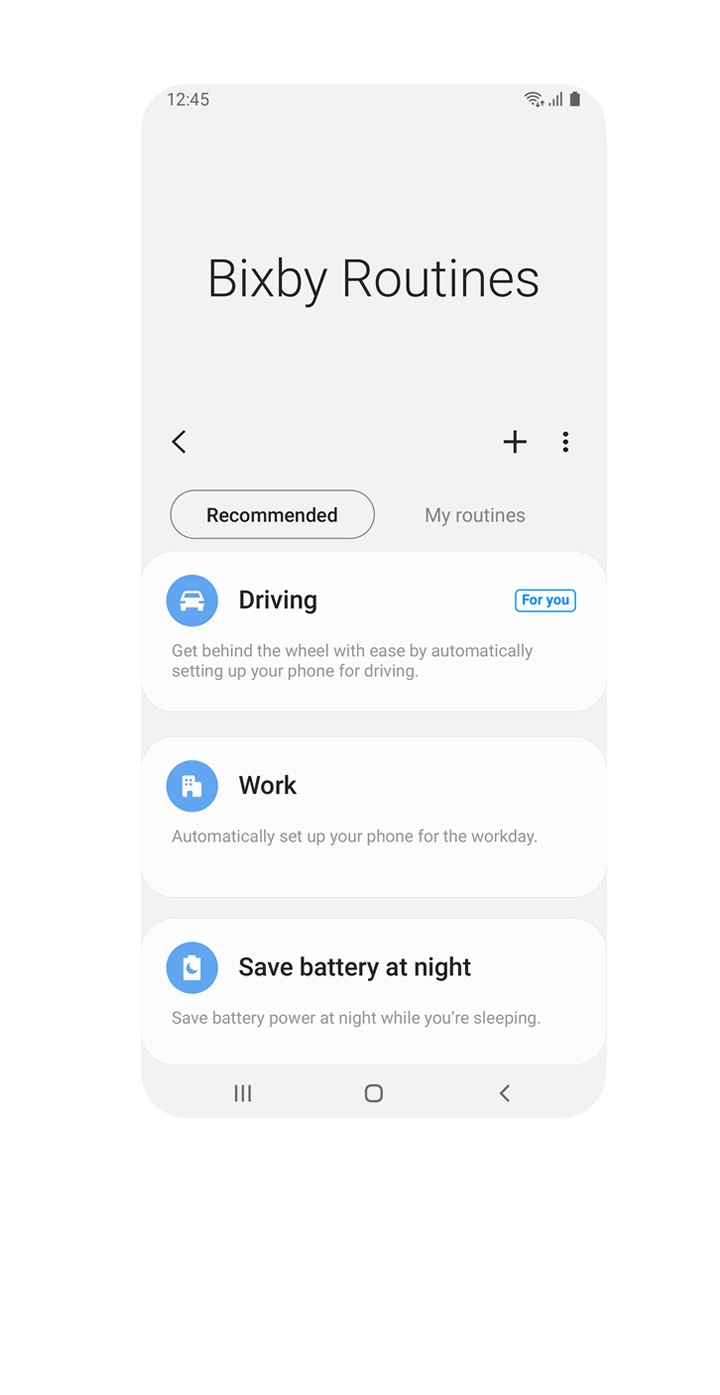Select the Recommended tab
The image size is (720, 1395).
272,515
